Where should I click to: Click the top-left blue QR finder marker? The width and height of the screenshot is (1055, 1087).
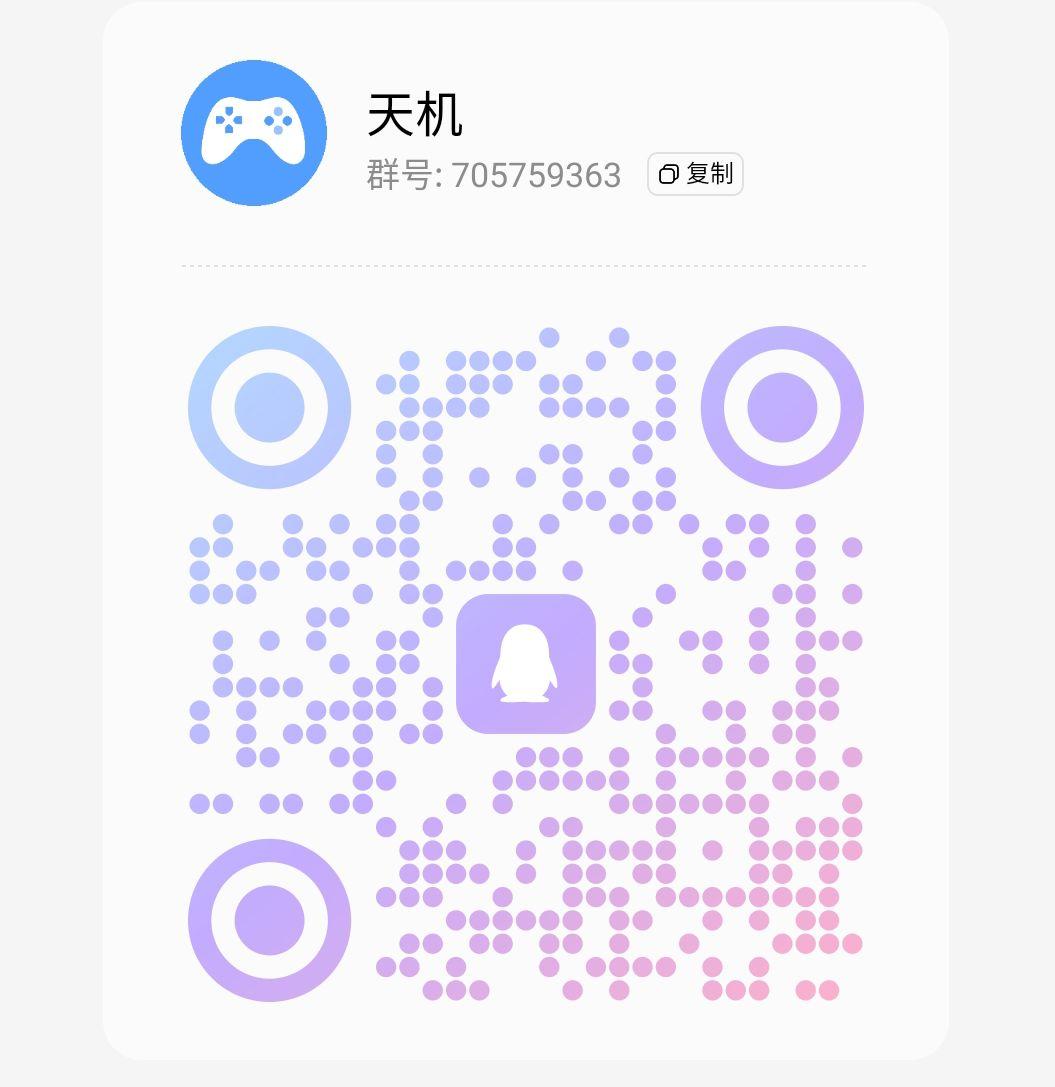(x=268, y=406)
